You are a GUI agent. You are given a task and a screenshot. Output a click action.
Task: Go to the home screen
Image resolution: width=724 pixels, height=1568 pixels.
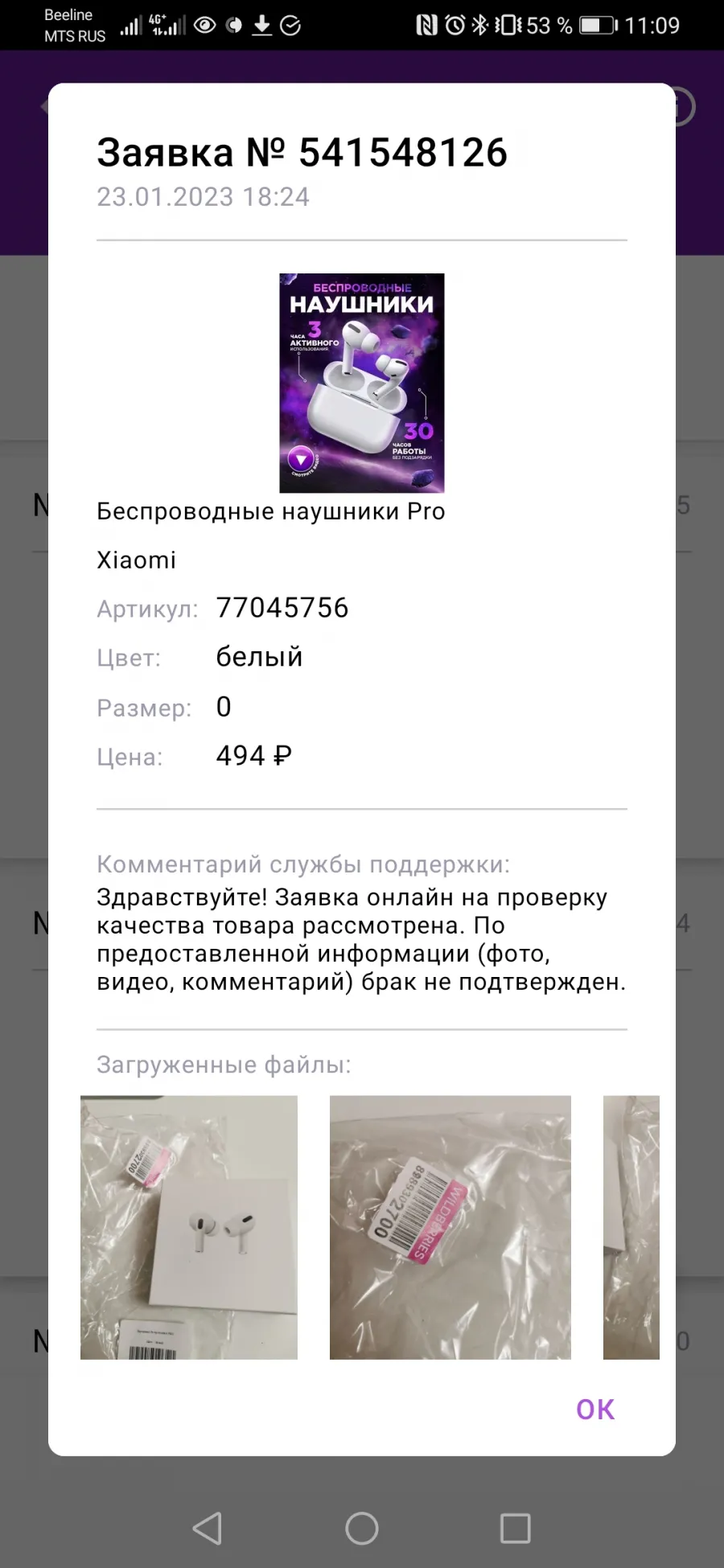(x=362, y=1529)
